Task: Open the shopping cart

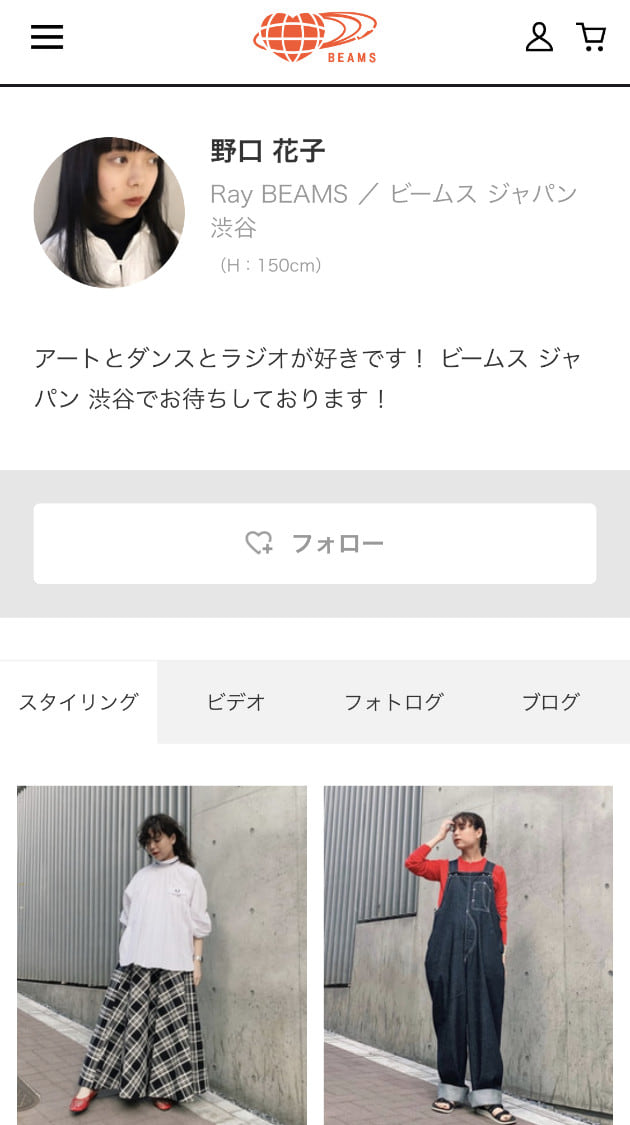Action: point(592,37)
